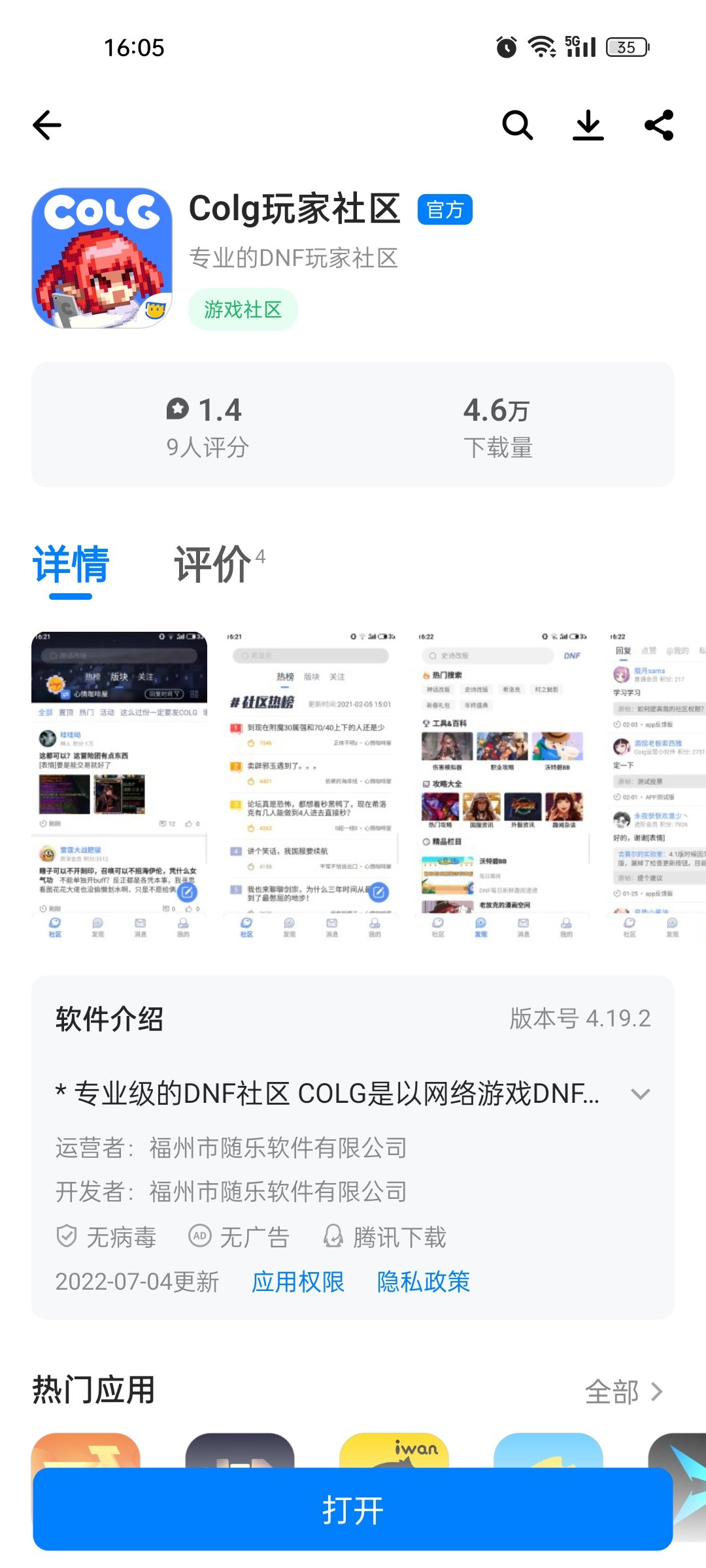Expand the 软件介绍 description chevron
Image resolution: width=706 pixels, height=1568 pixels.
coord(641,1093)
